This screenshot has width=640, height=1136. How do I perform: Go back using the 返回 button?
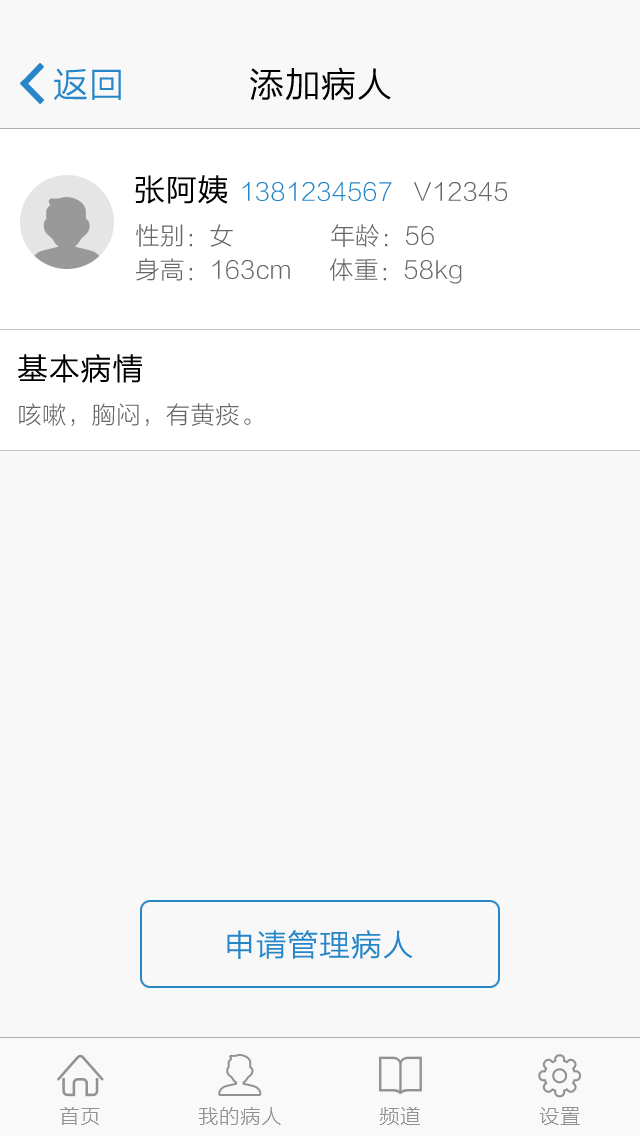(x=71, y=84)
